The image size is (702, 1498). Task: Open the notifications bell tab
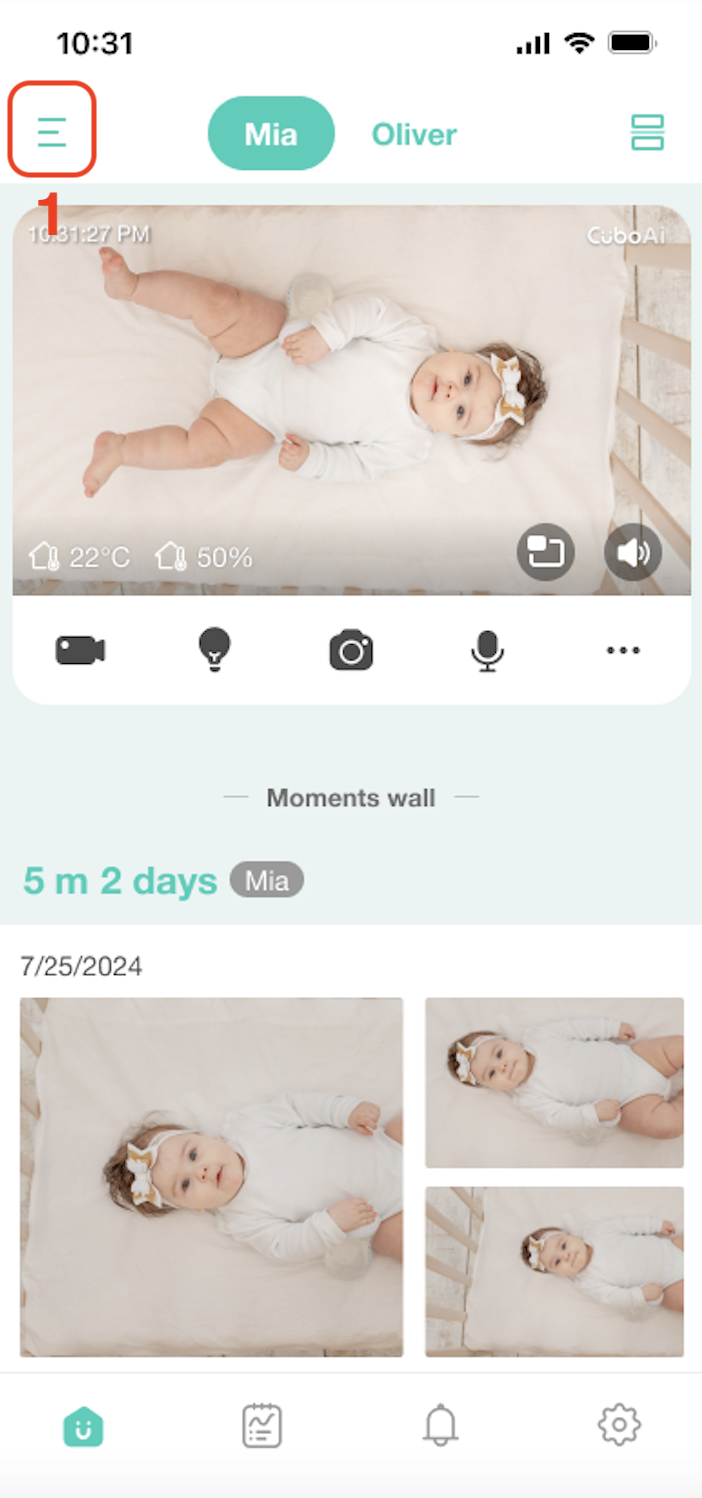[x=441, y=1425]
